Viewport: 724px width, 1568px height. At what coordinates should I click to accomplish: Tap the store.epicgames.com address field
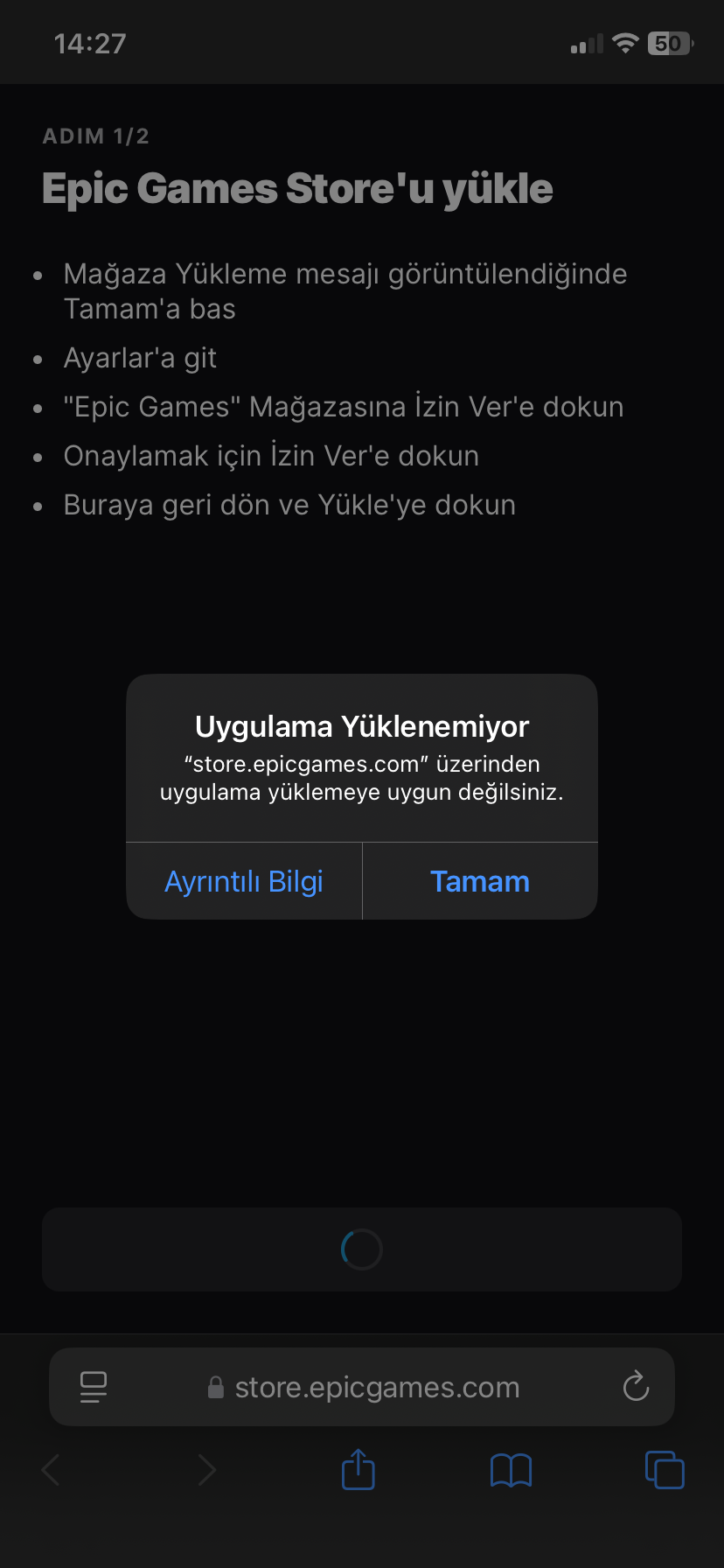[376, 1387]
